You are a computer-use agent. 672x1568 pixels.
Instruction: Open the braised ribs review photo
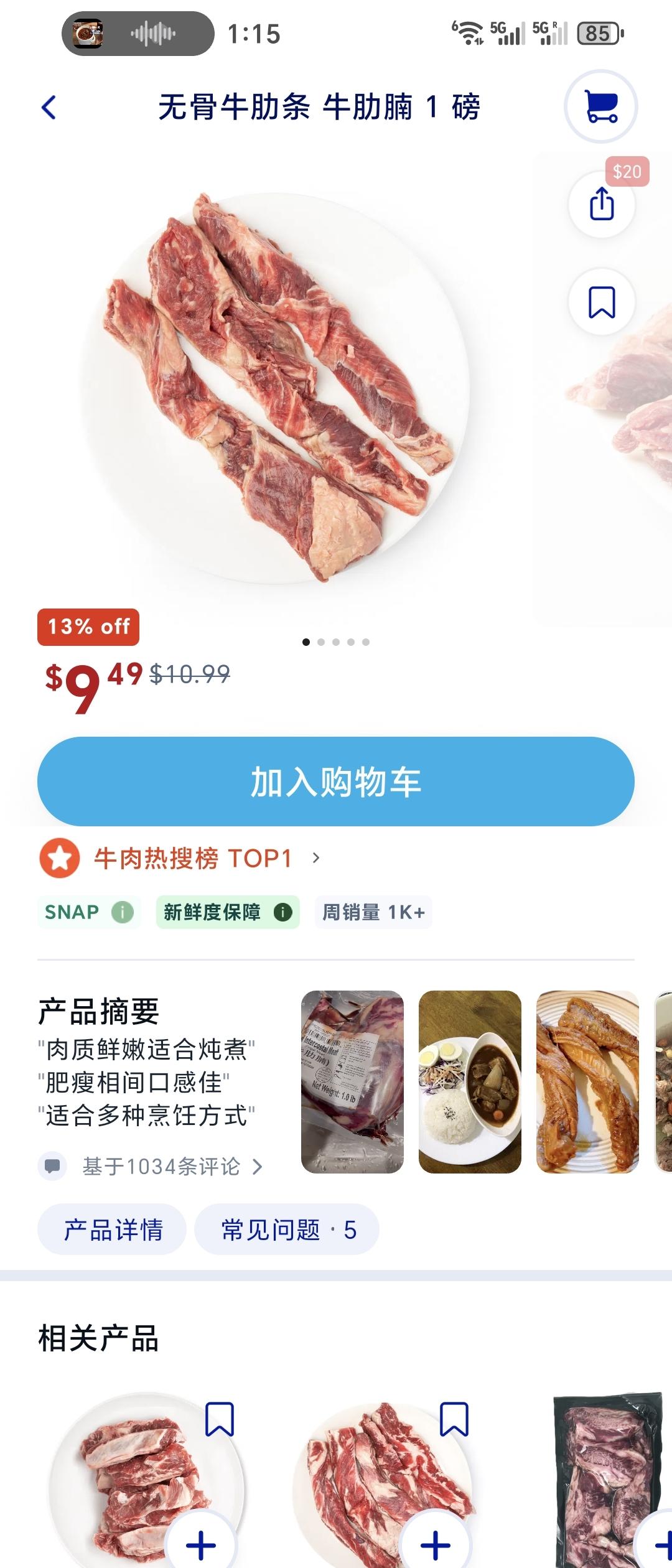587,1081
